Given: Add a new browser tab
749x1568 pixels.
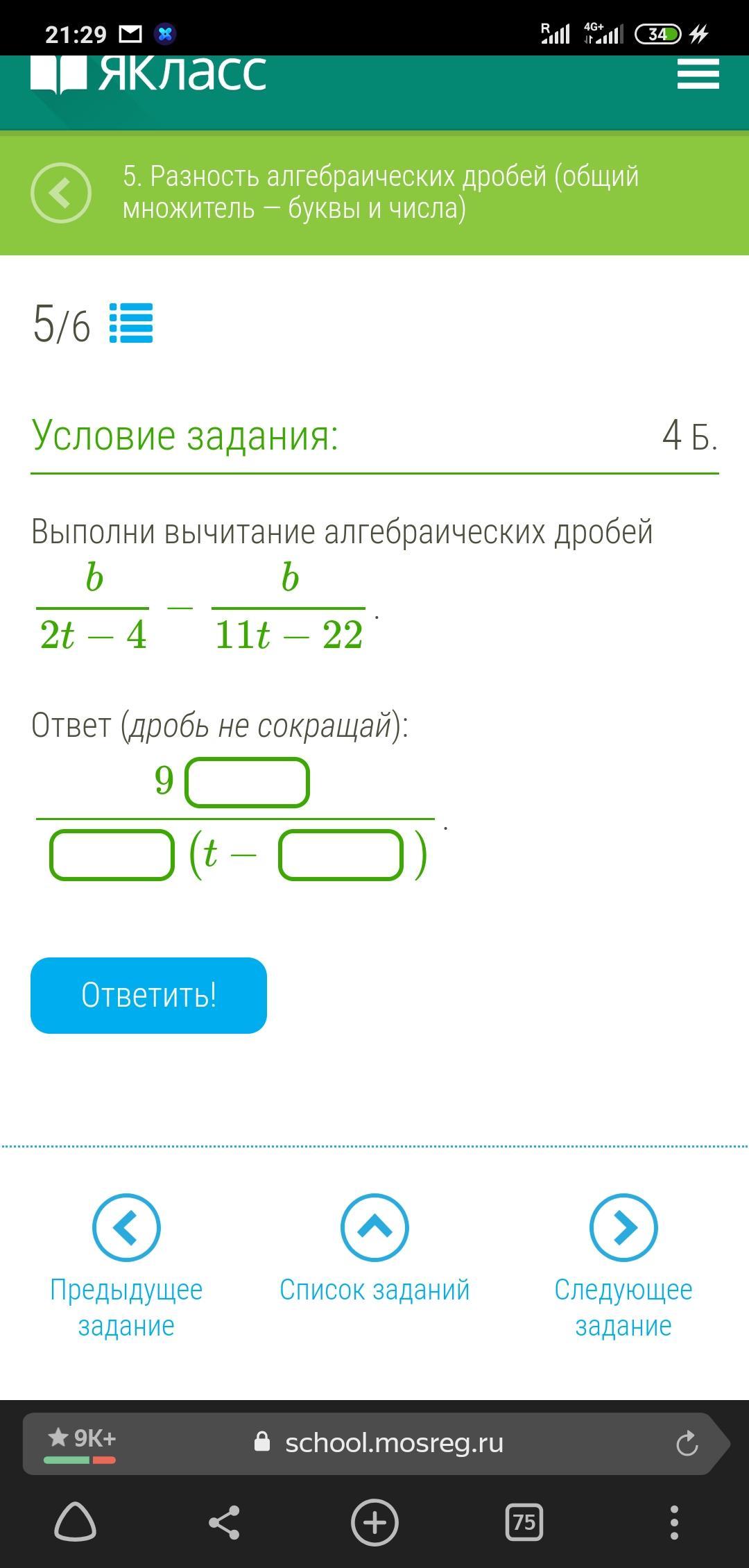Looking at the screenshot, I should click(x=374, y=1523).
